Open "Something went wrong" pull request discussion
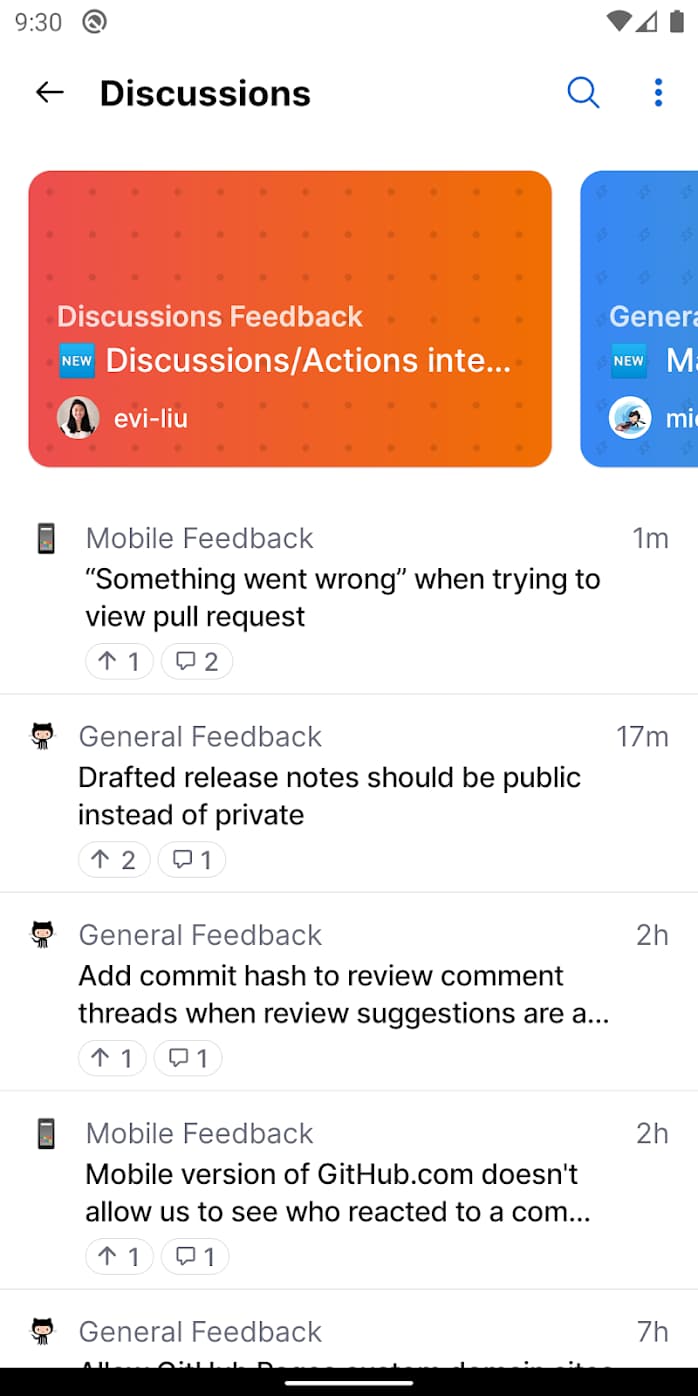Image resolution: width=698 pixels, height=1396 pixels. coord(342,597)
